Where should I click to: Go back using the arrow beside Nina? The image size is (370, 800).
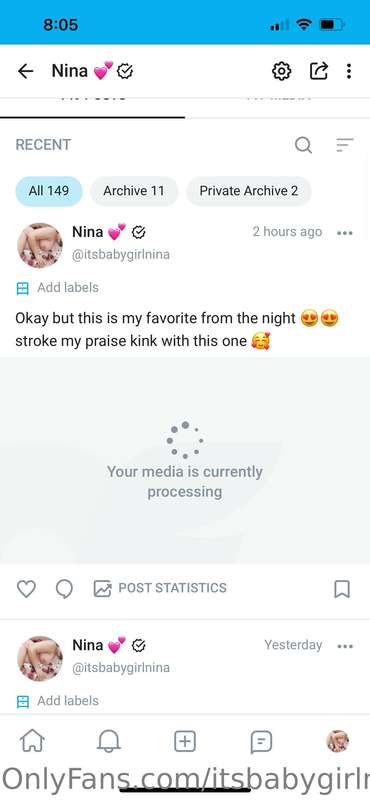click(x=26, y=71)
